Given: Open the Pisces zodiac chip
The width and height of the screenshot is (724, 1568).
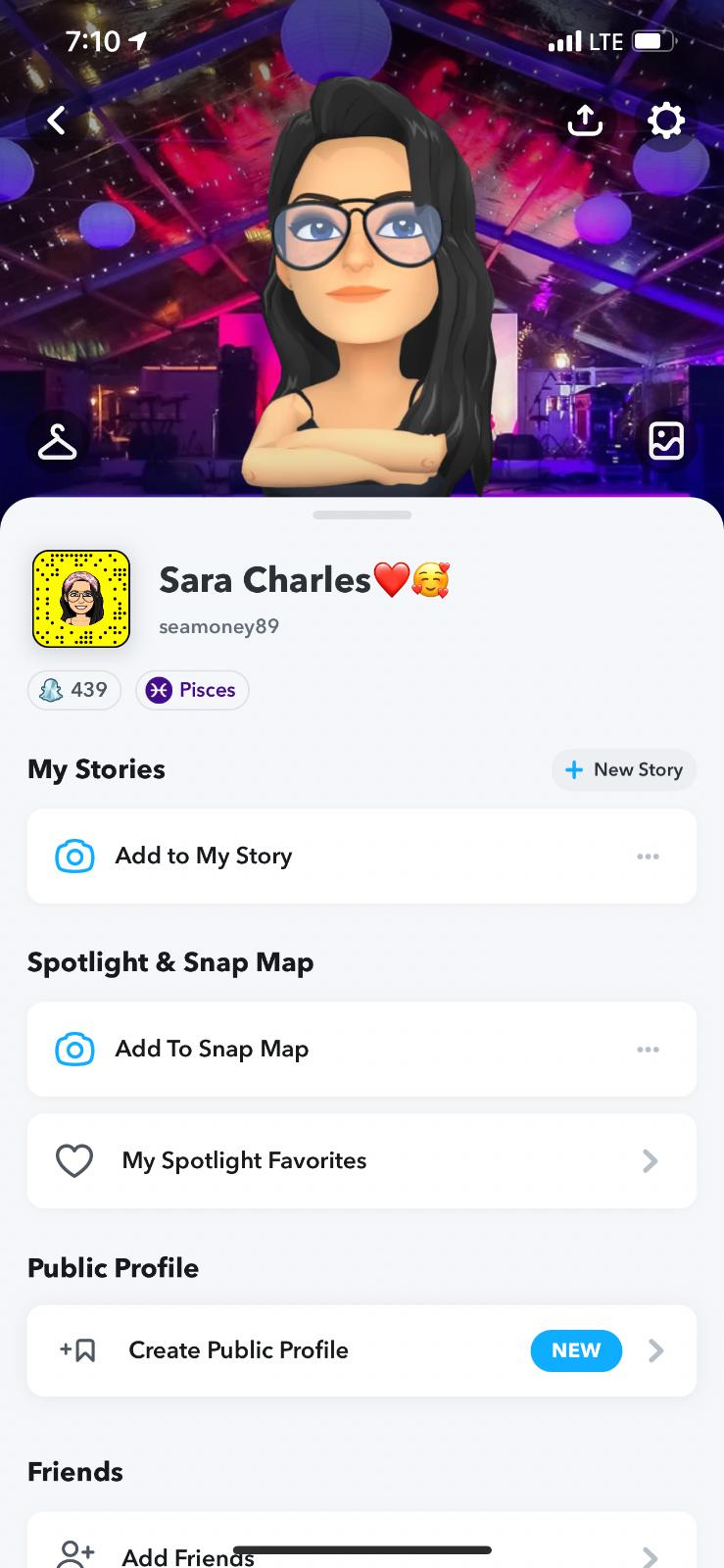Looking at the screenshot, I should click(x=192, y=690).
